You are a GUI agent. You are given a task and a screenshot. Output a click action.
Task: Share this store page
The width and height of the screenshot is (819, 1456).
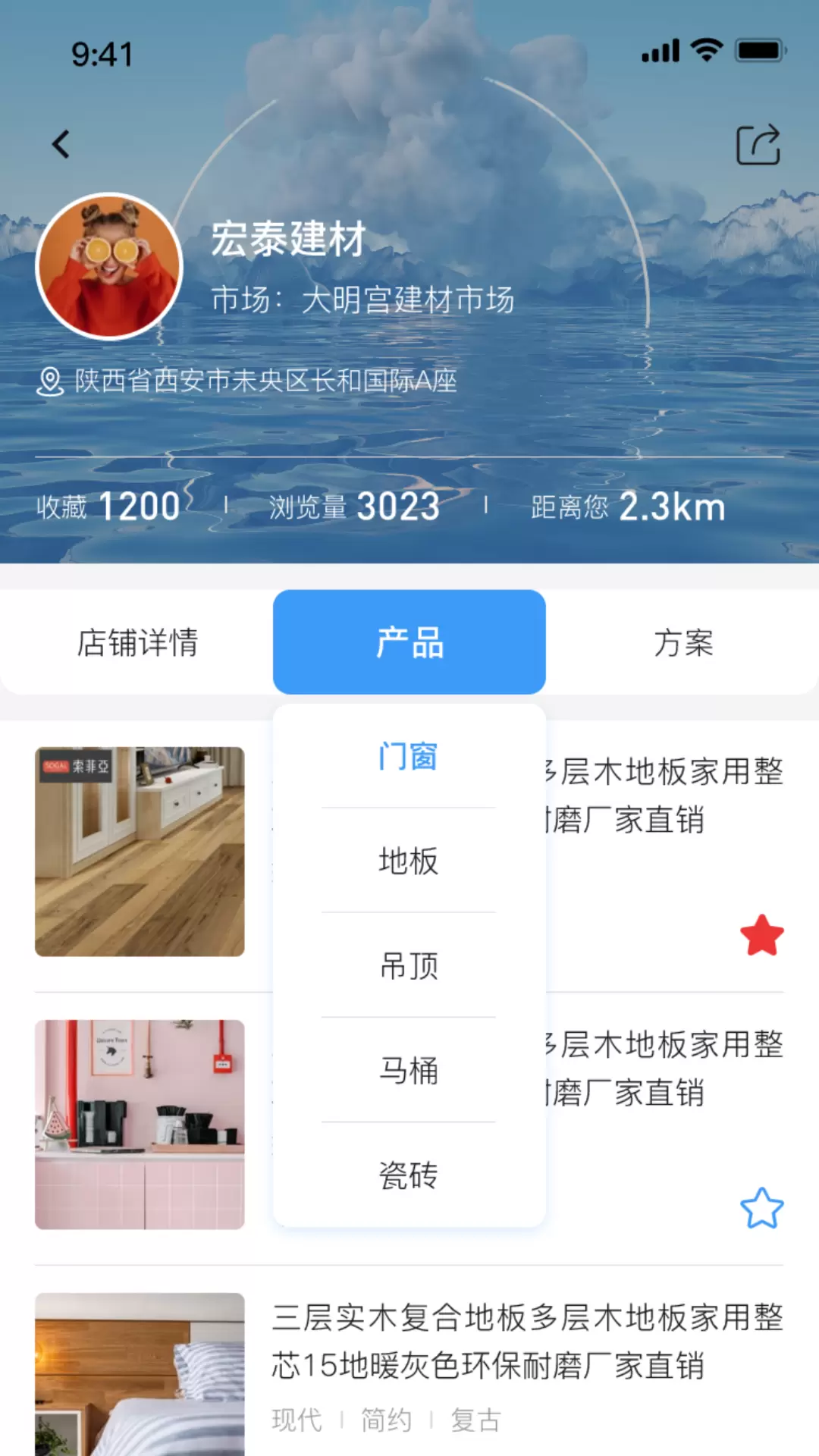[758, 144]
